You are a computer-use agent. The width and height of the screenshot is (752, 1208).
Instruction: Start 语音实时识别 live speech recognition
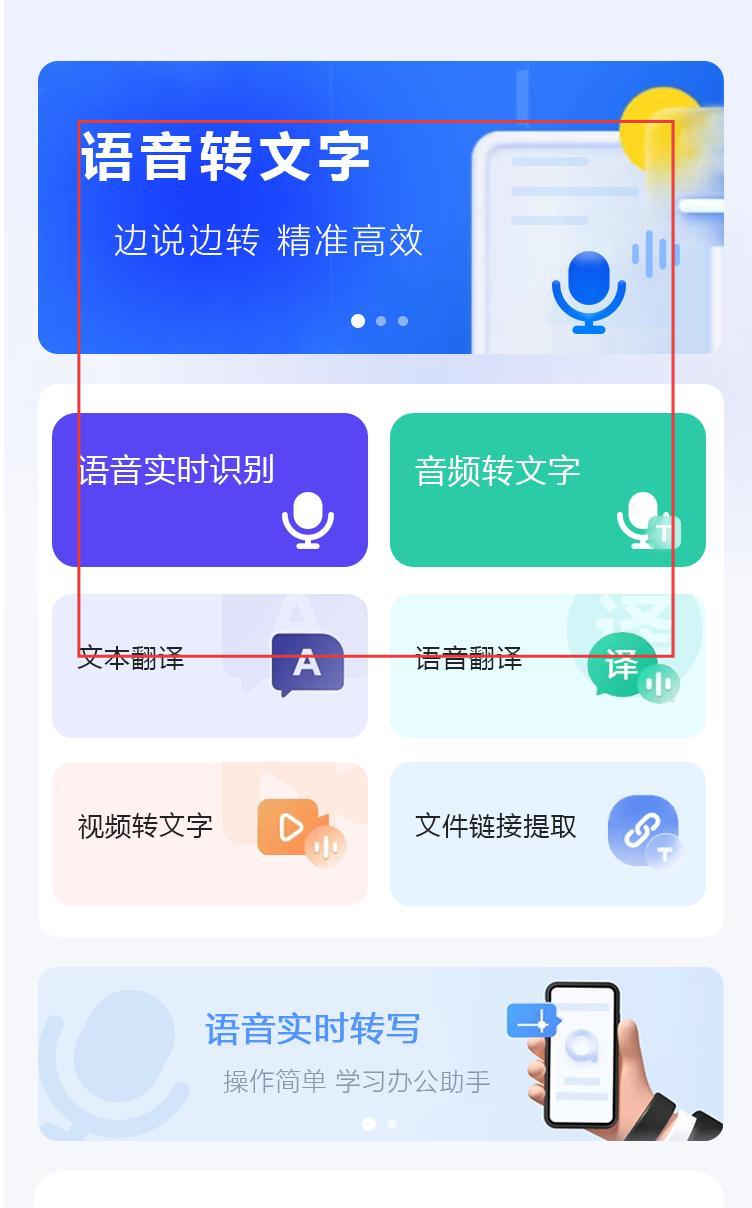210,490
